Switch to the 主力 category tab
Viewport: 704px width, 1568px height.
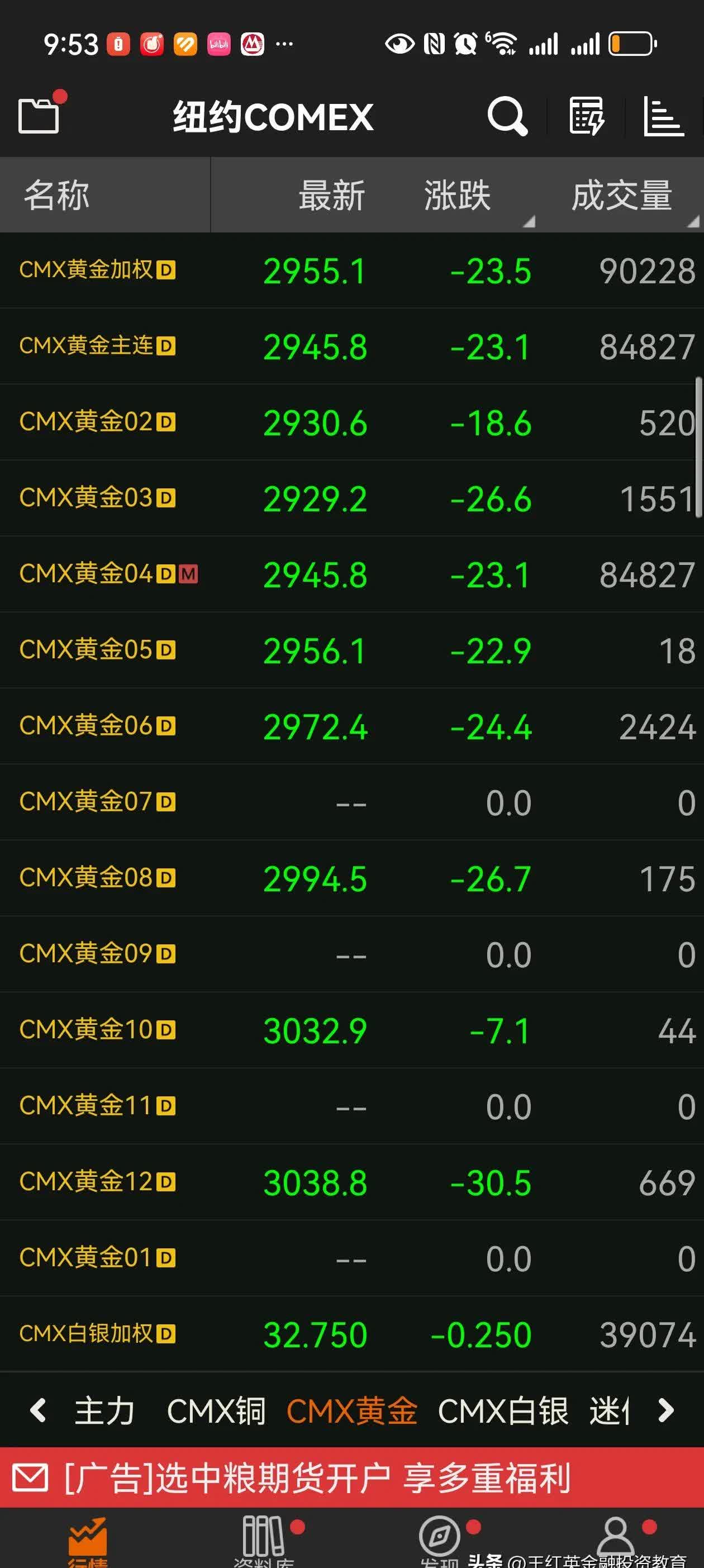(x=104, y=1410)
